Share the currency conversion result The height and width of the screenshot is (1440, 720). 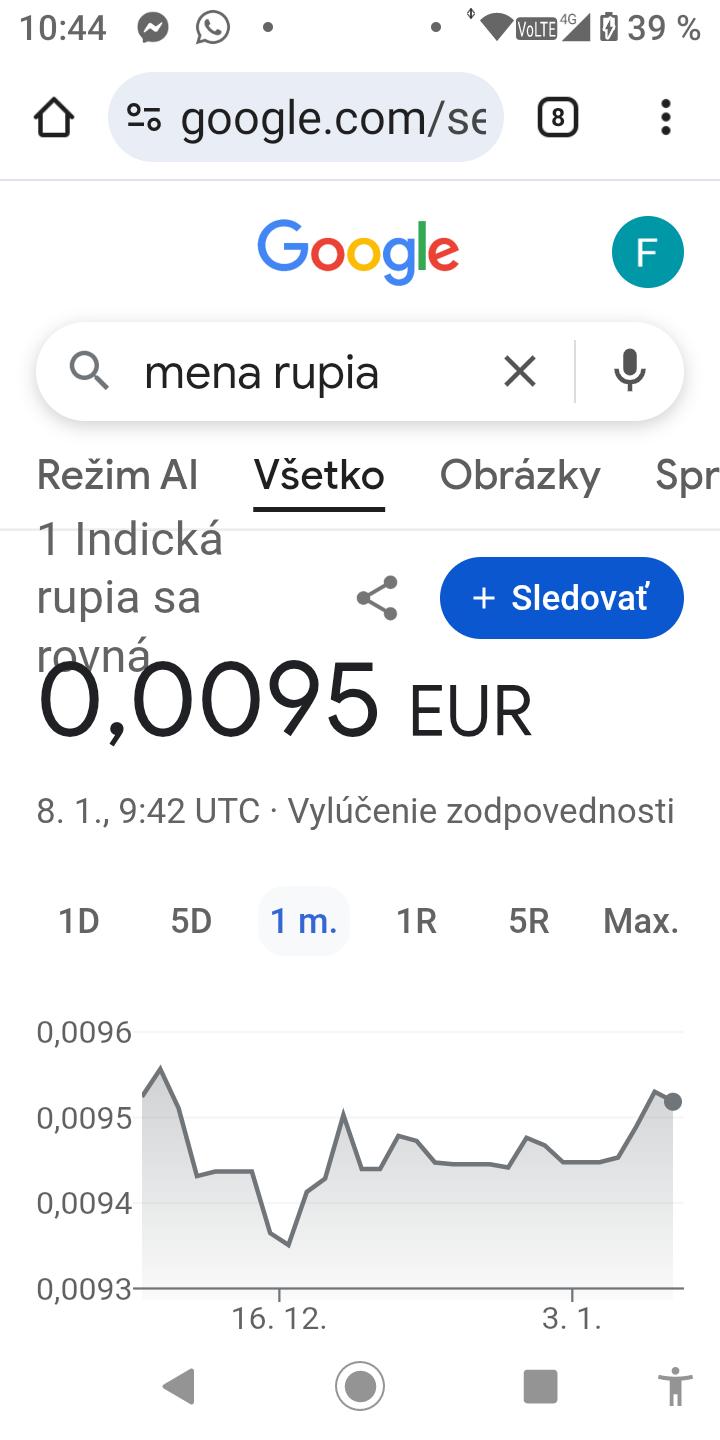click(377, 598)
